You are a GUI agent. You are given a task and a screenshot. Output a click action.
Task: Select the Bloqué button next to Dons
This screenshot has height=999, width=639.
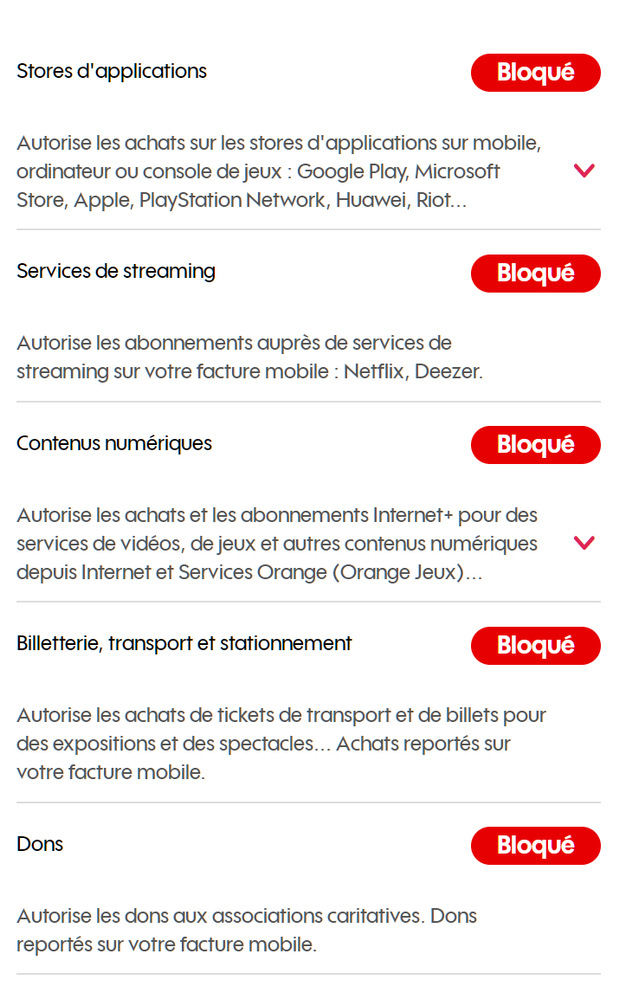point(535,845)
